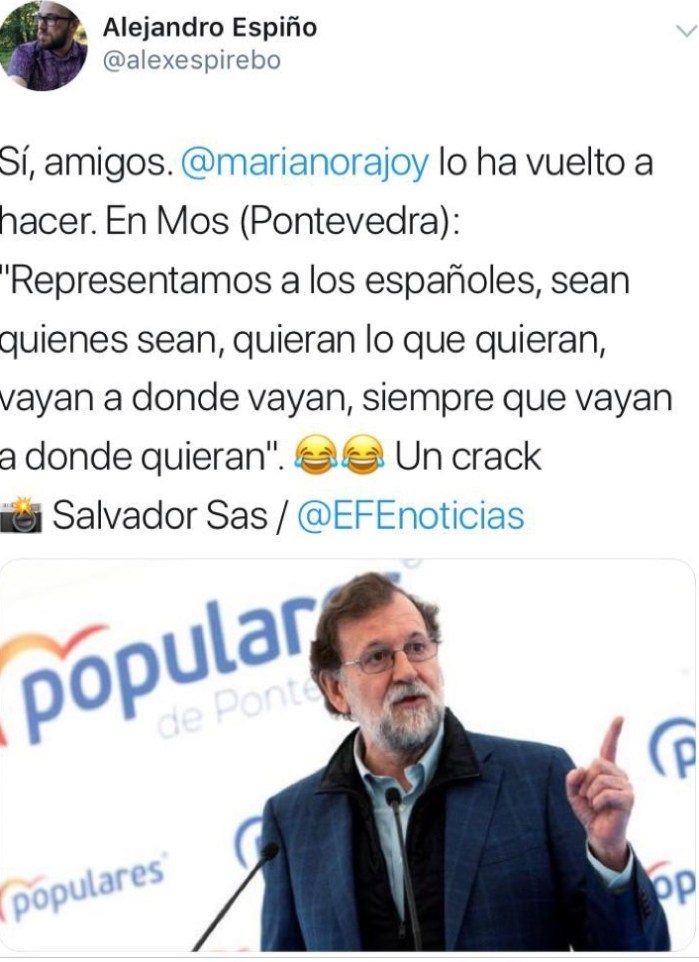Tap the @alexespirebo handle

pyautogui.click(x=192, y=60)
